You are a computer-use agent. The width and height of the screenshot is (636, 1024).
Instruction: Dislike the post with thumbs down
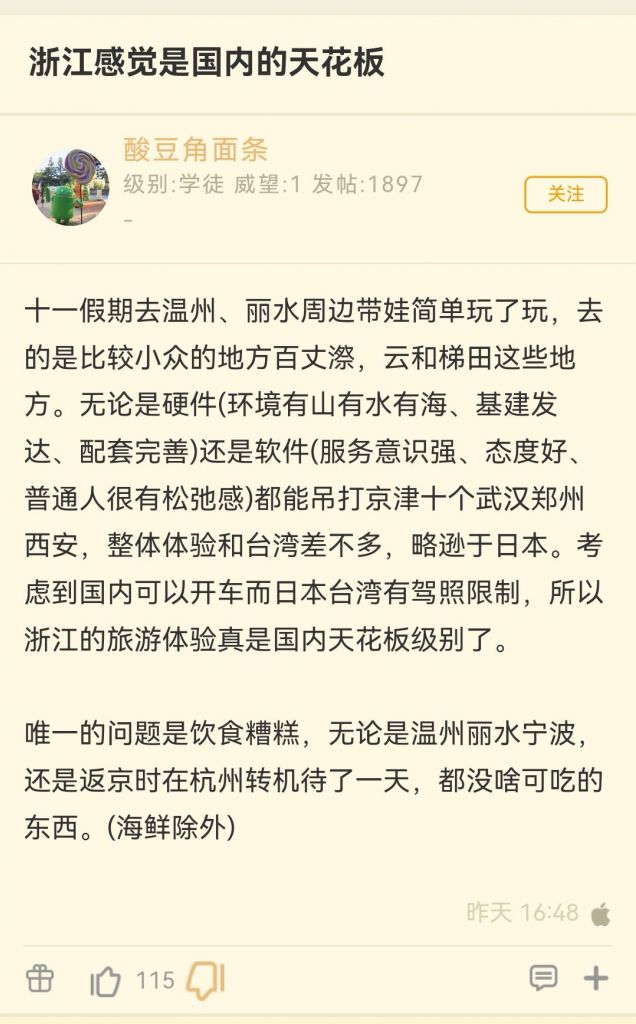206,981
